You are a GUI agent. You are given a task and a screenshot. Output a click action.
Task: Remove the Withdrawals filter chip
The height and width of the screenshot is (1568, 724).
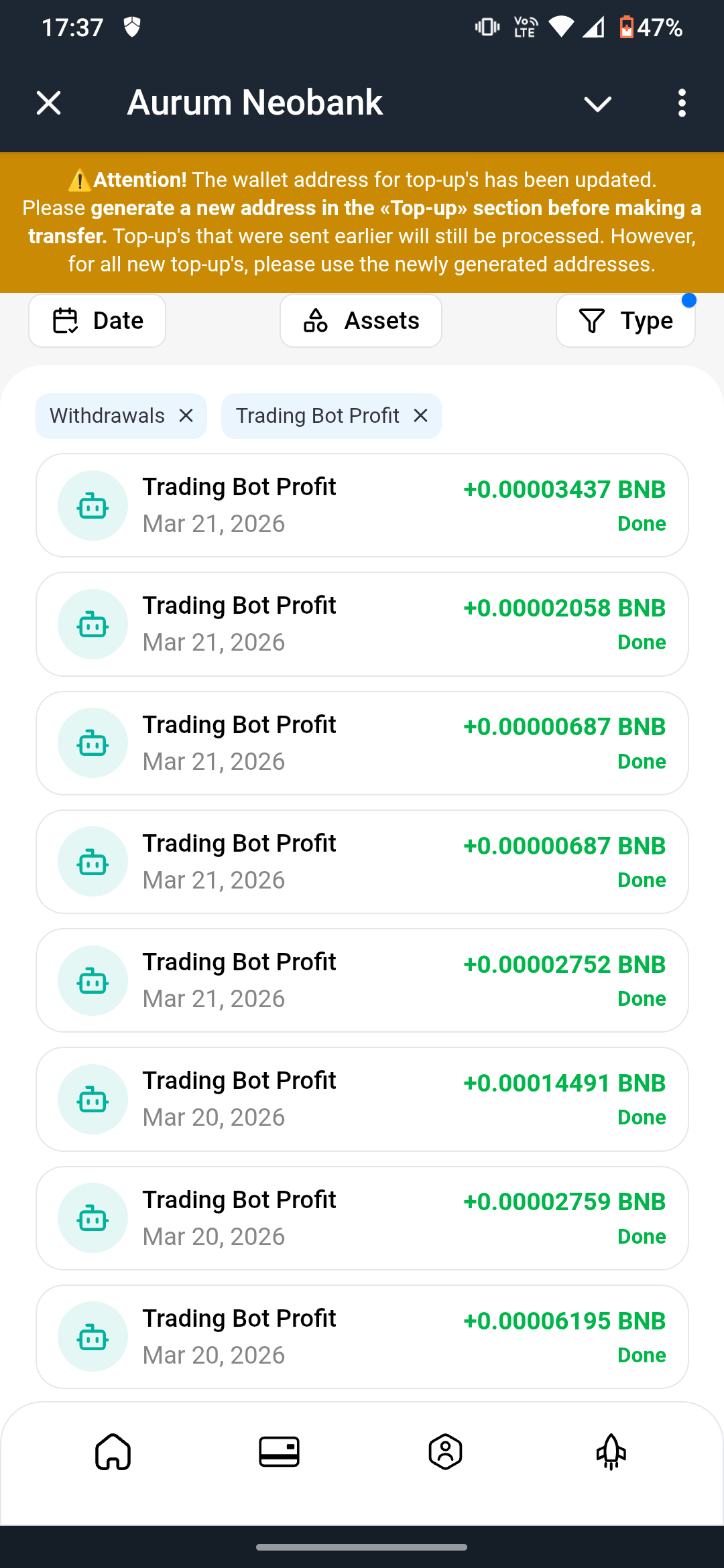coord(186,416)
